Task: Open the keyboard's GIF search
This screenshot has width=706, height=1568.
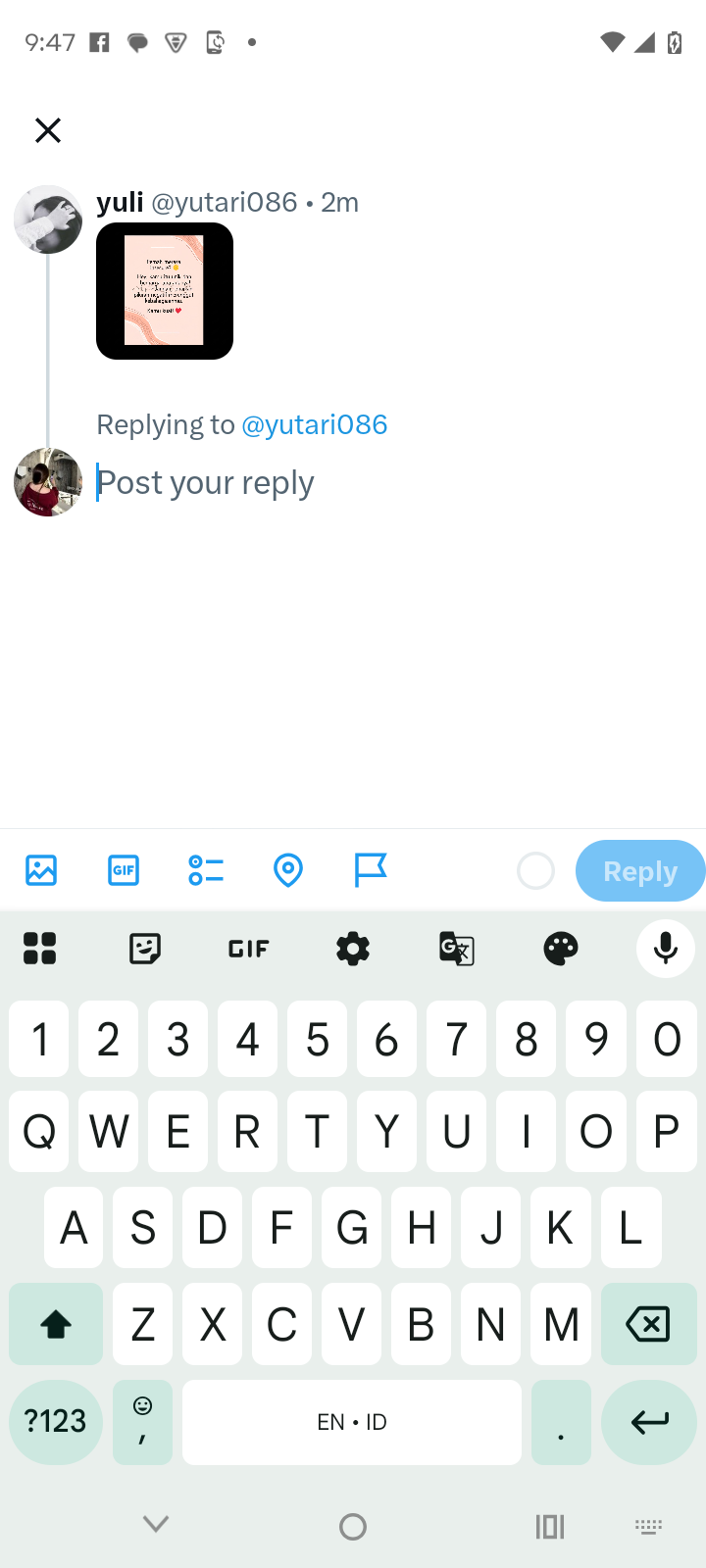Action: (x=249, y=949)
